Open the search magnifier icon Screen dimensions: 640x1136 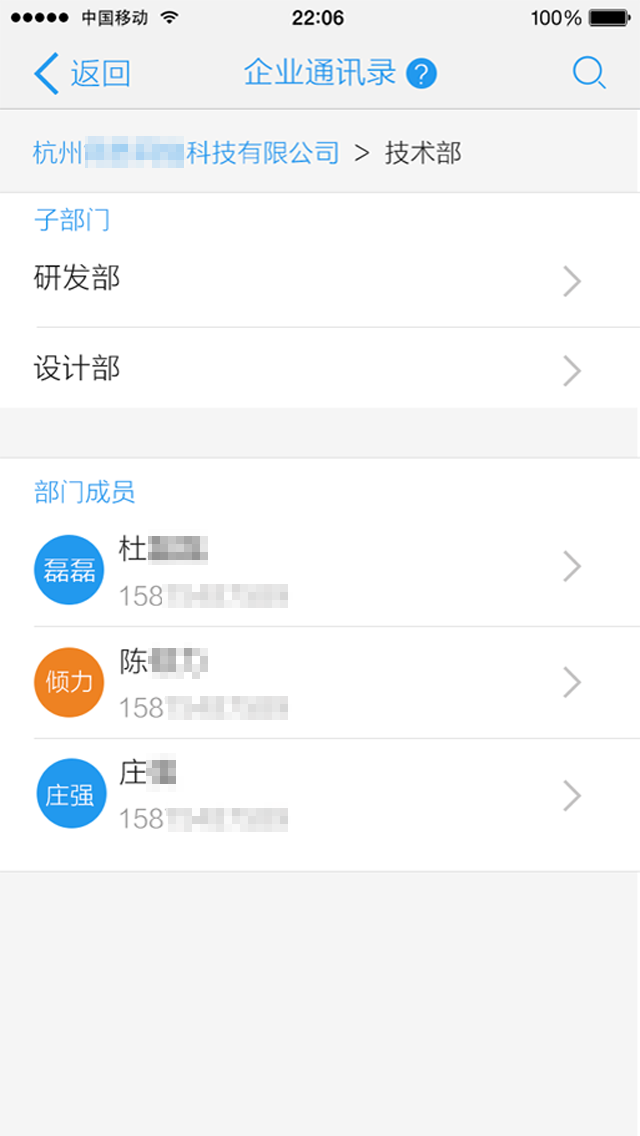point(589,73)
